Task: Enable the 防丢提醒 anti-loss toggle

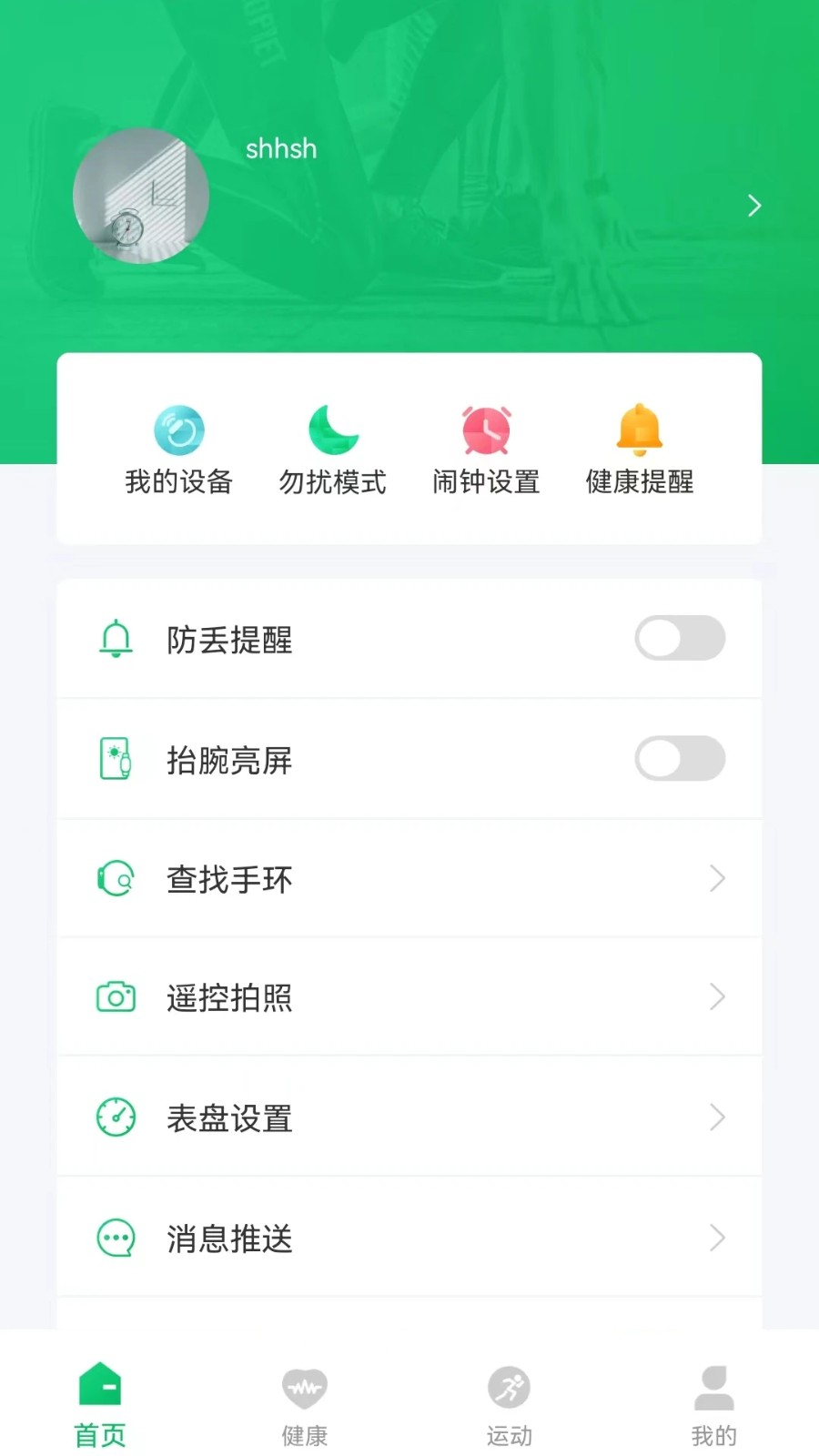Action: pos(680,639)
